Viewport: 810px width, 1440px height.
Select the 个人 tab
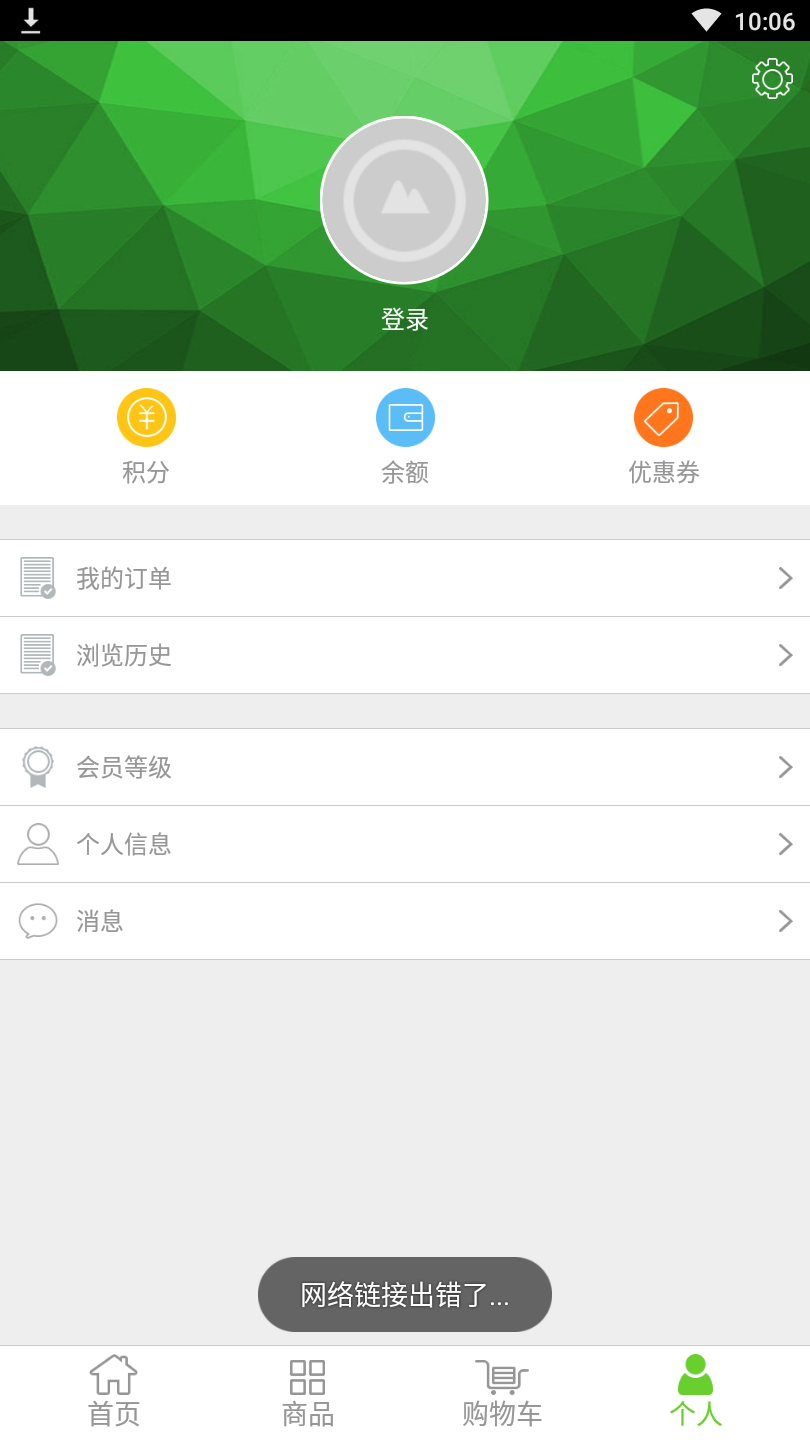[x=696, y=1392]
